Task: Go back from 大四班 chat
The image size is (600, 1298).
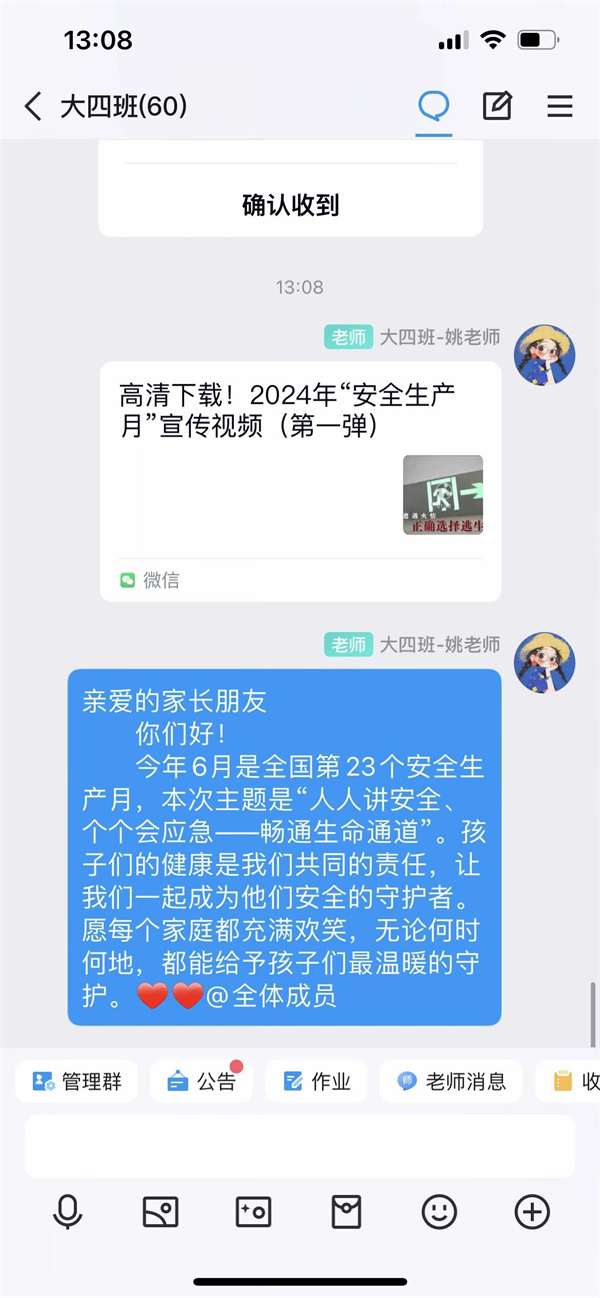Action: tap(33, 106)
